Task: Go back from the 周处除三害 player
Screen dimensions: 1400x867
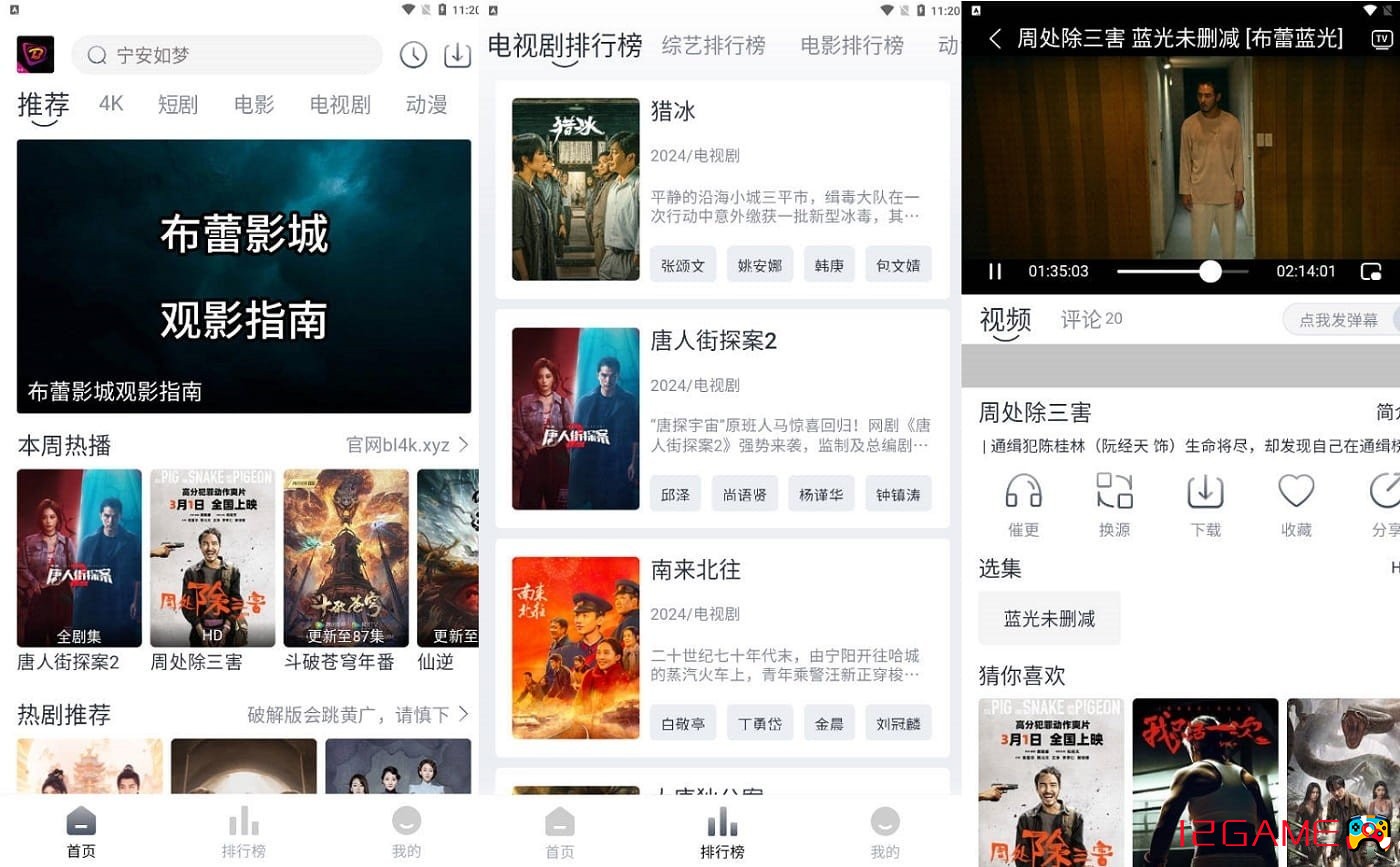Action: tap(994, 40)
